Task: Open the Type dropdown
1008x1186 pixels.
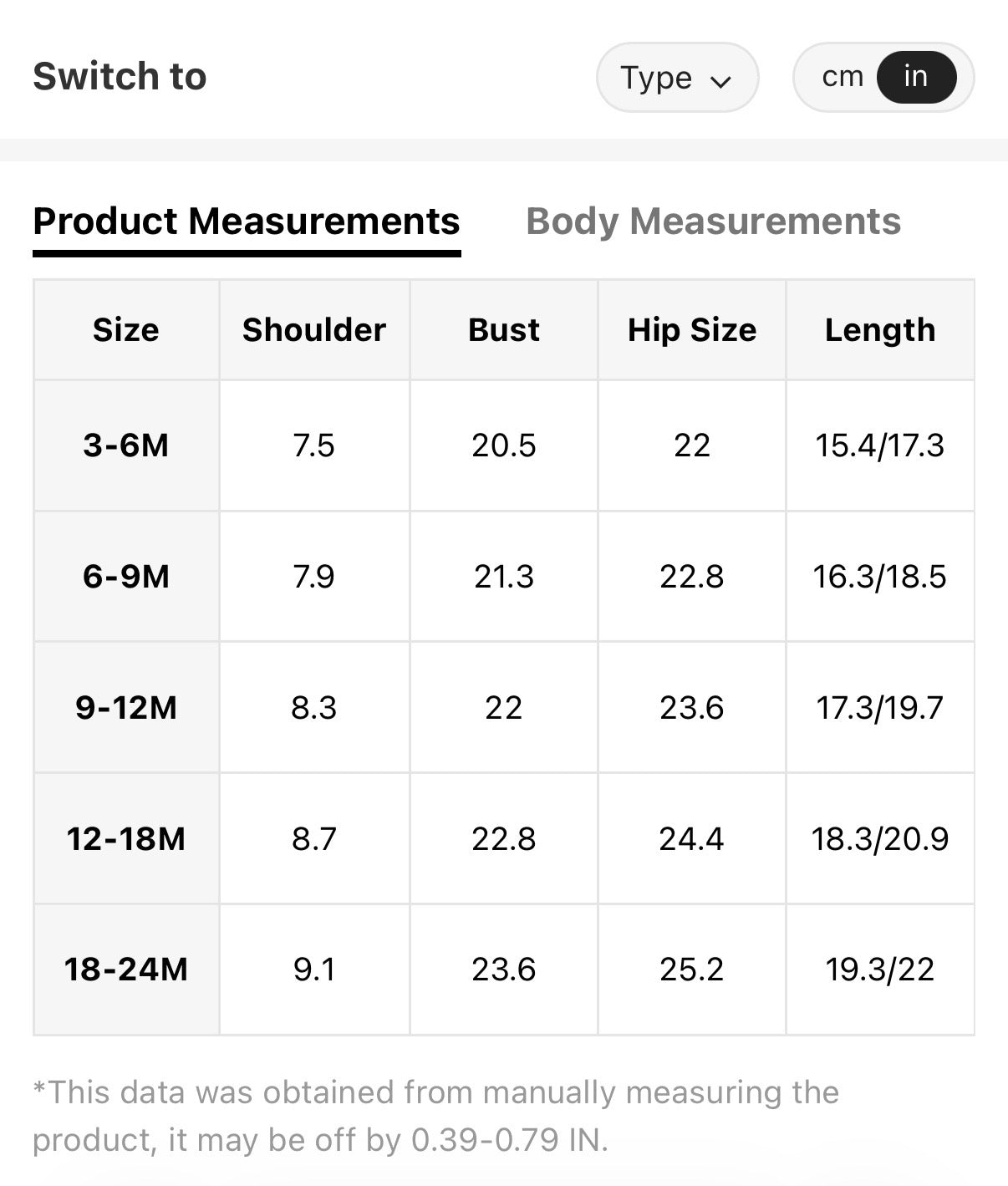Action: tap(676, 78)
